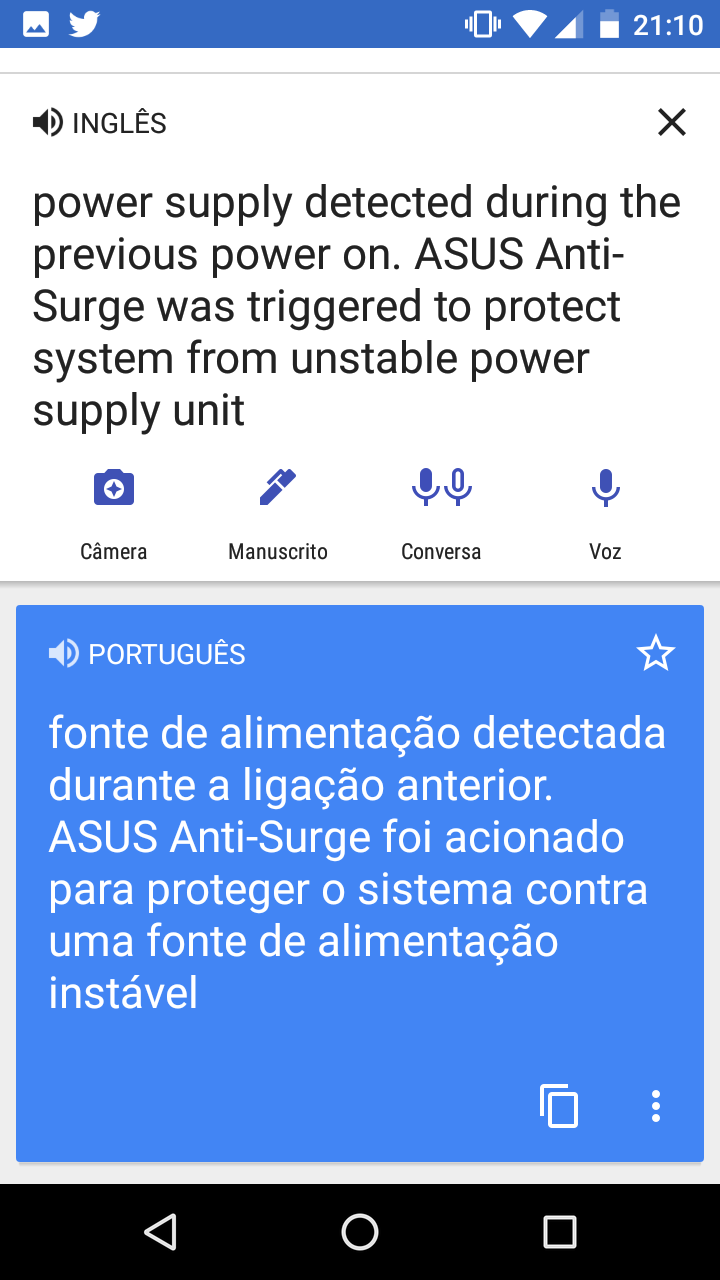The image size is (720, 1280).
Task: Select the Manuscrito handwriting input
Action: (278, 514)
